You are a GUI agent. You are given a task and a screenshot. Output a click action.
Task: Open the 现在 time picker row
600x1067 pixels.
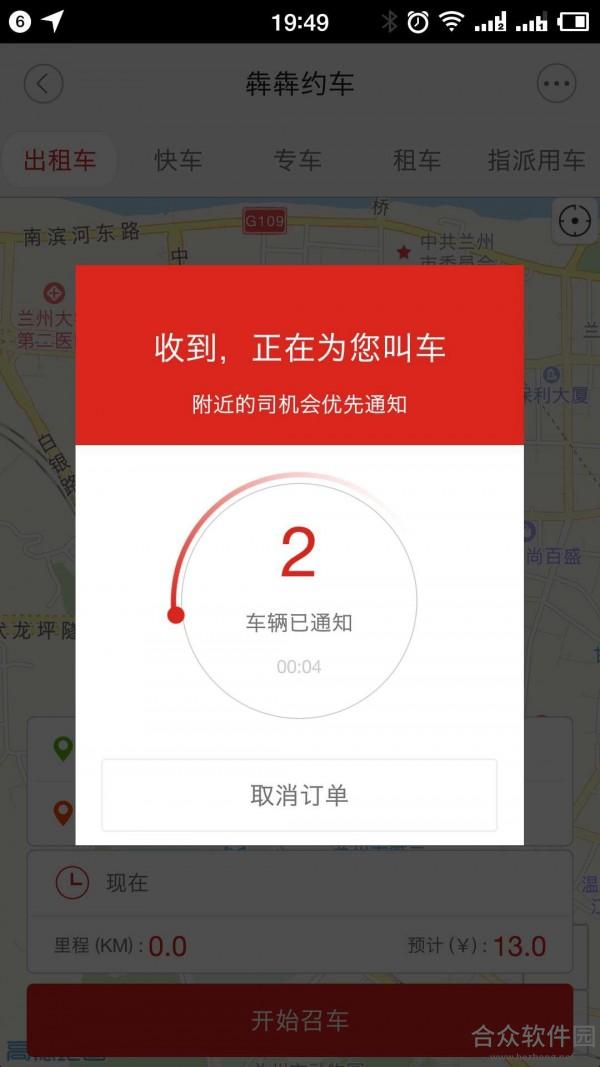pyautogui.click(x=300, y=883)
